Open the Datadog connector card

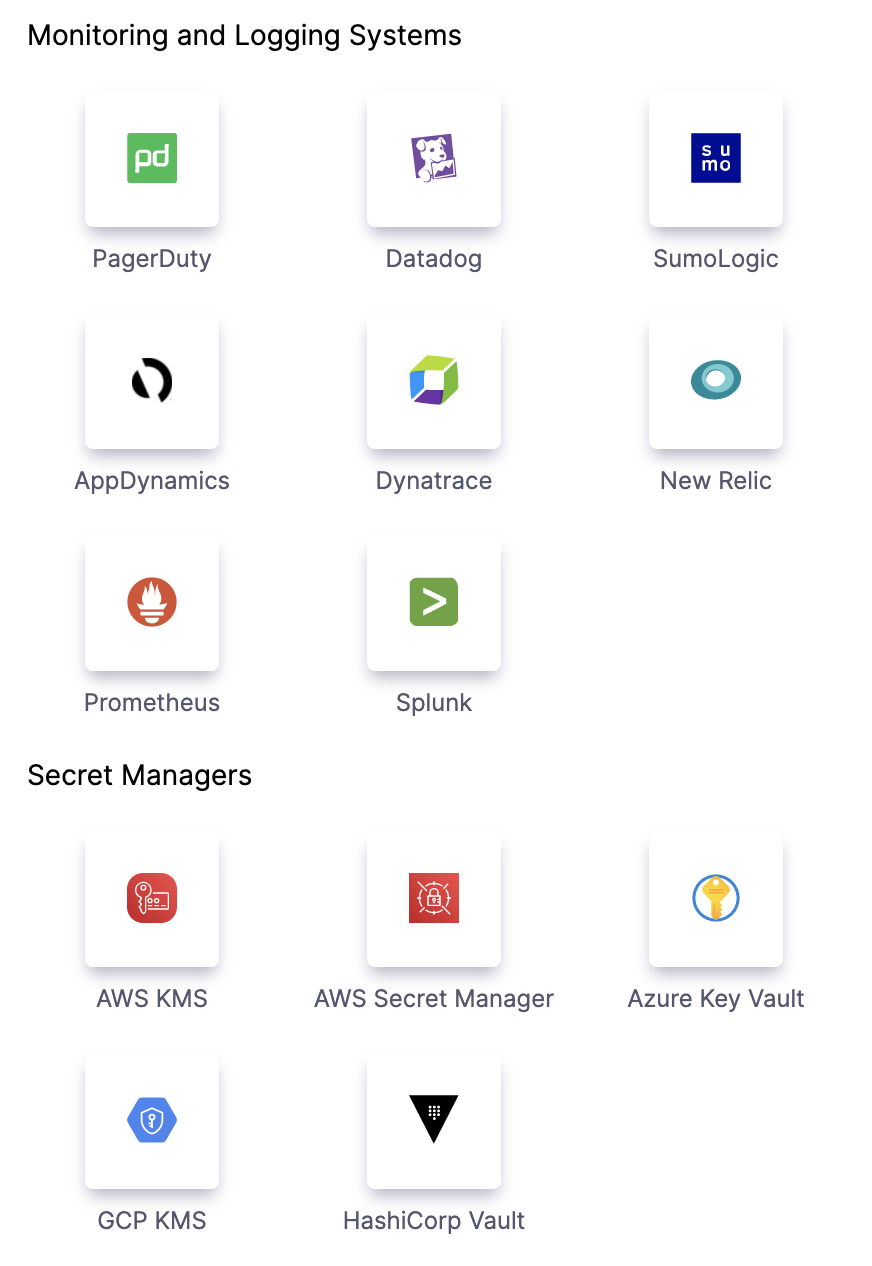[434, 159]
